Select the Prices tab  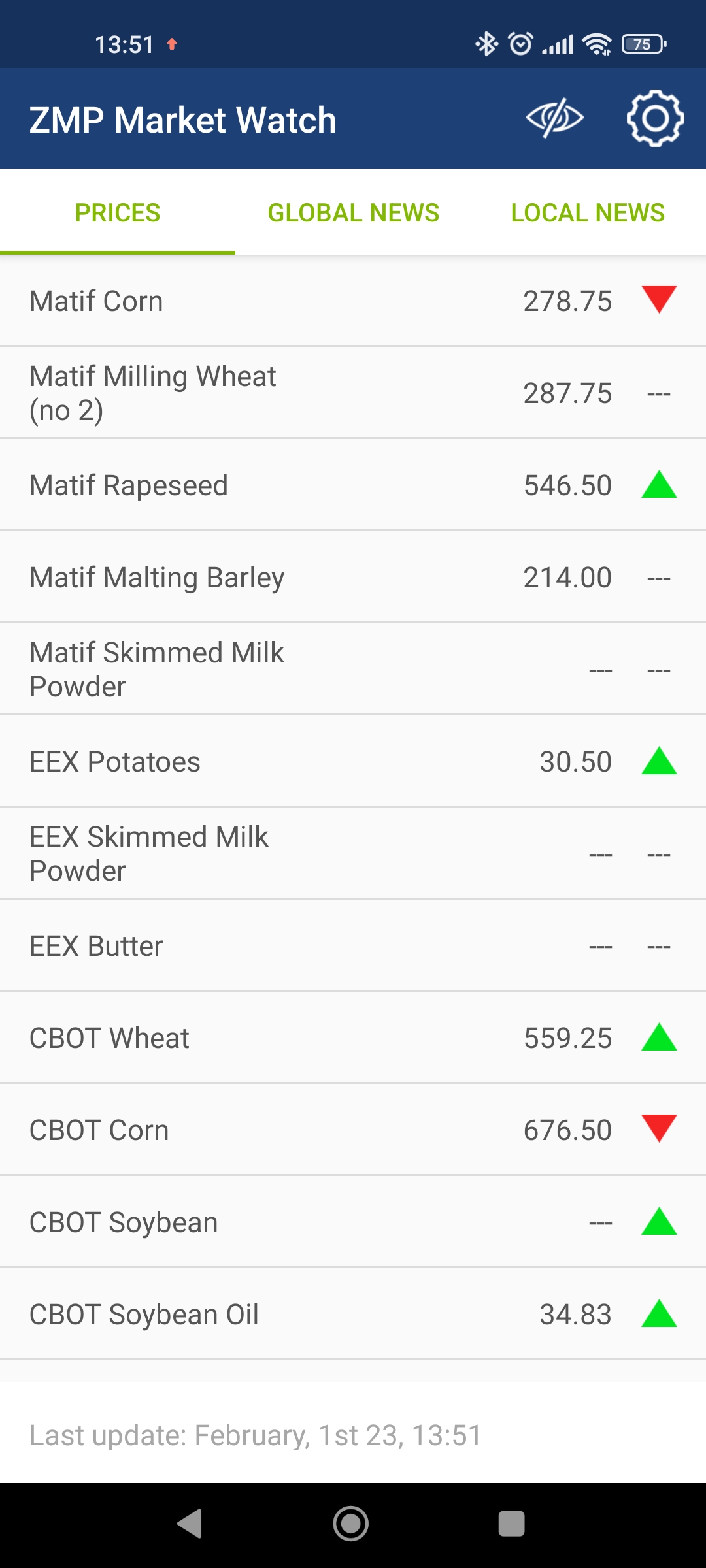(x=118, y=212)
